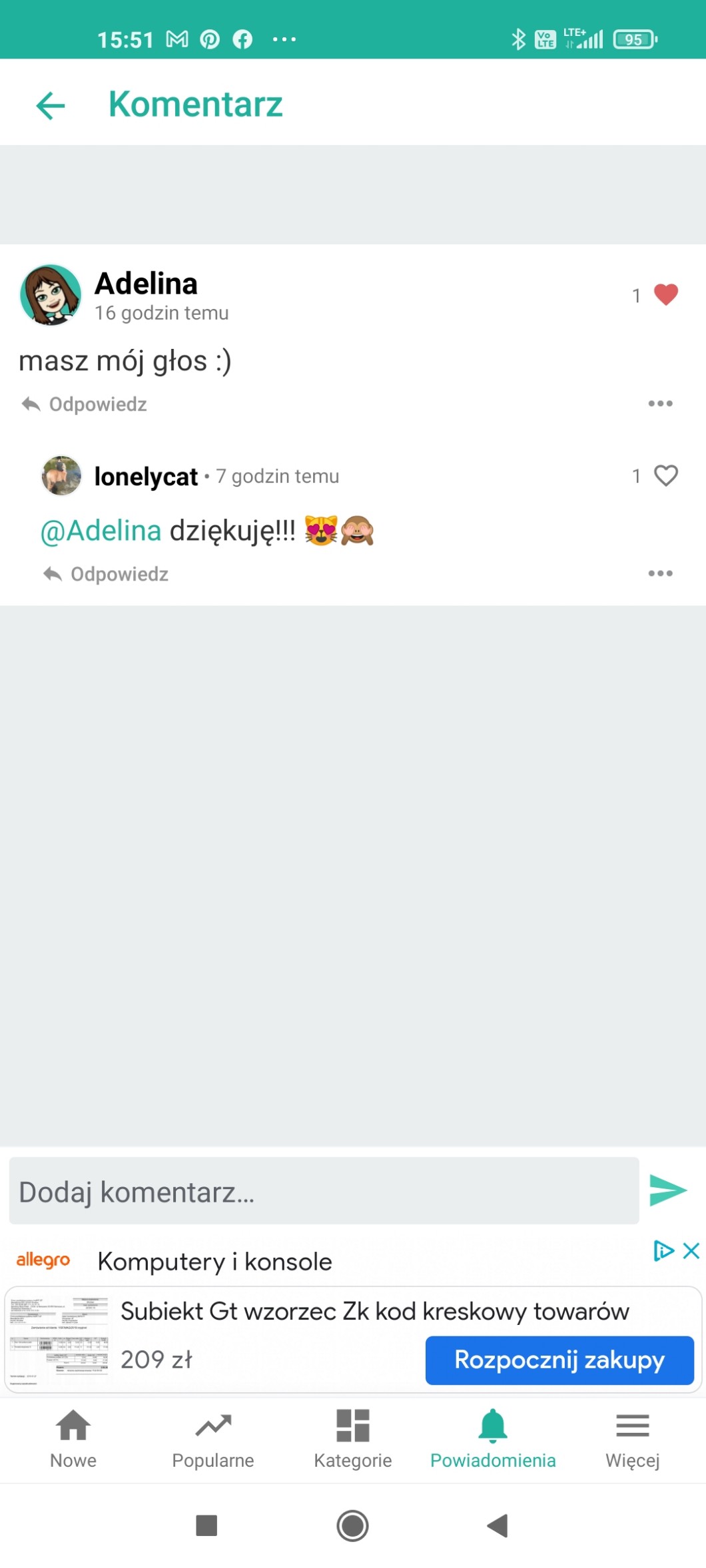Open options menu for Adelina's comment
Screen dimensions: 706x1568
point(660,403)
